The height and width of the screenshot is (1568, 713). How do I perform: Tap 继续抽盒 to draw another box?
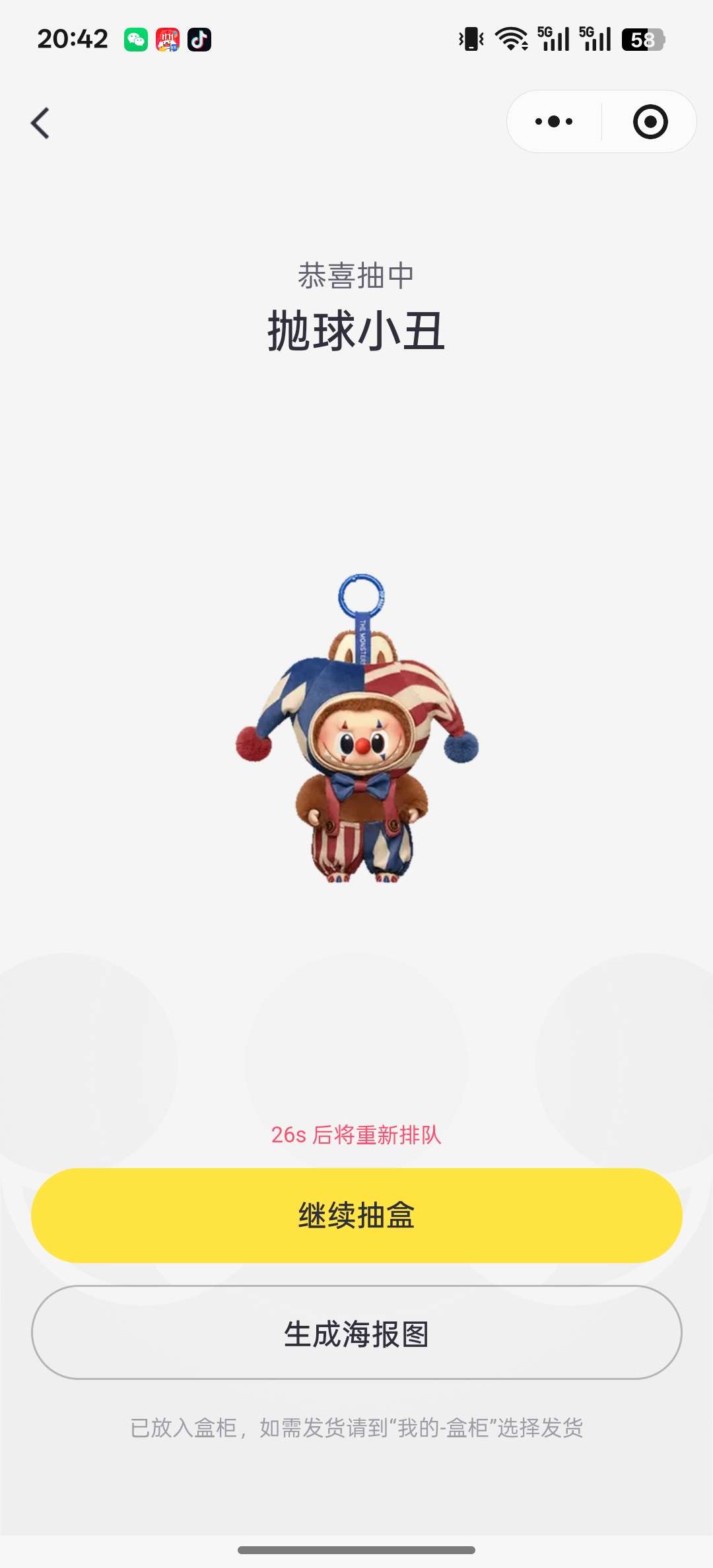tap(356, 1215)
